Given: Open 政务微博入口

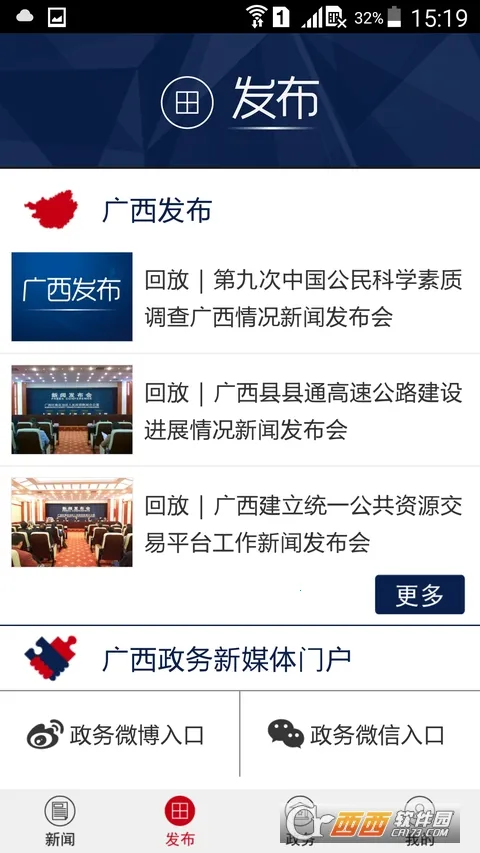Looking at the screenshot, I should tap(120, 734).
